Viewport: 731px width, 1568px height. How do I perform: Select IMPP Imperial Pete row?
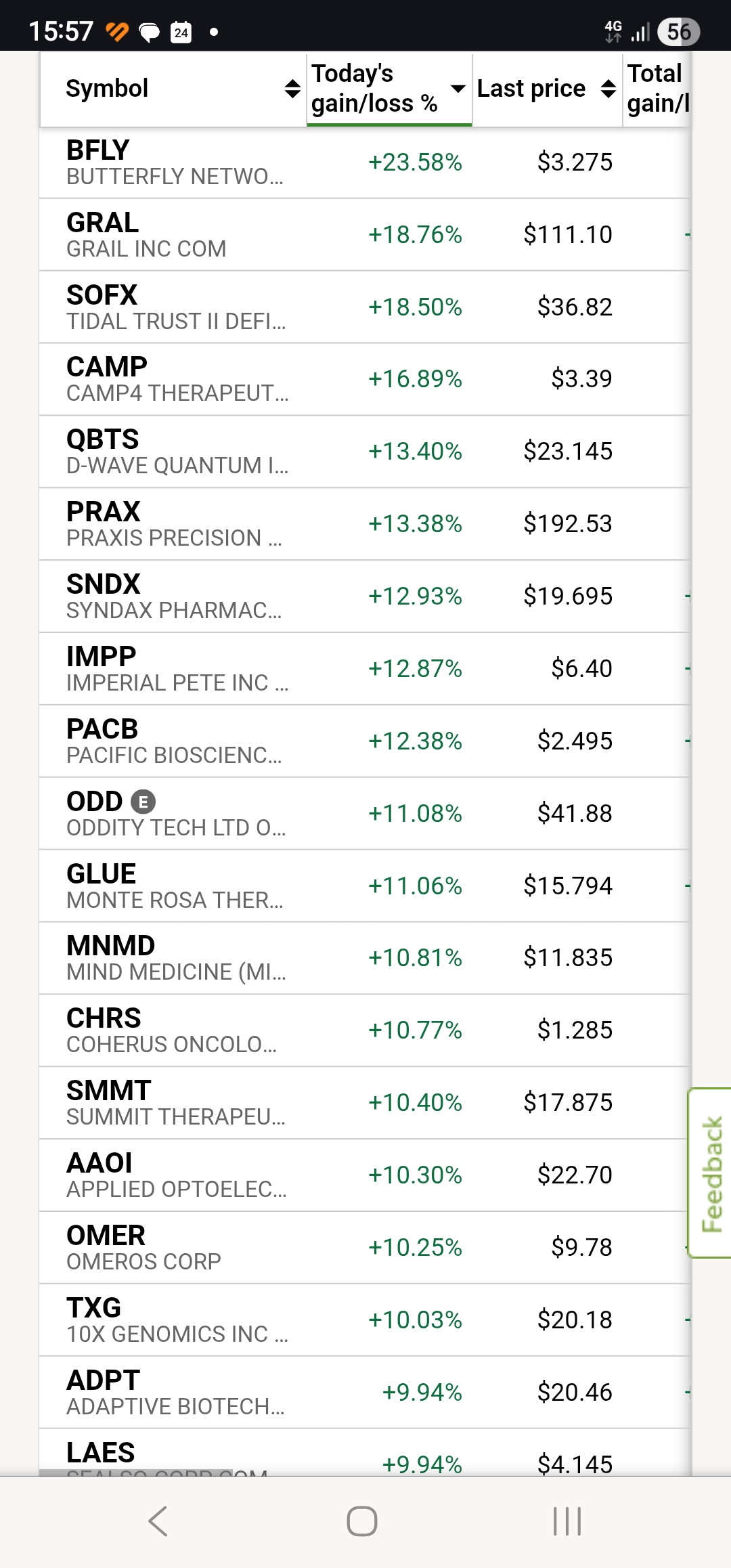click(177, 669)
